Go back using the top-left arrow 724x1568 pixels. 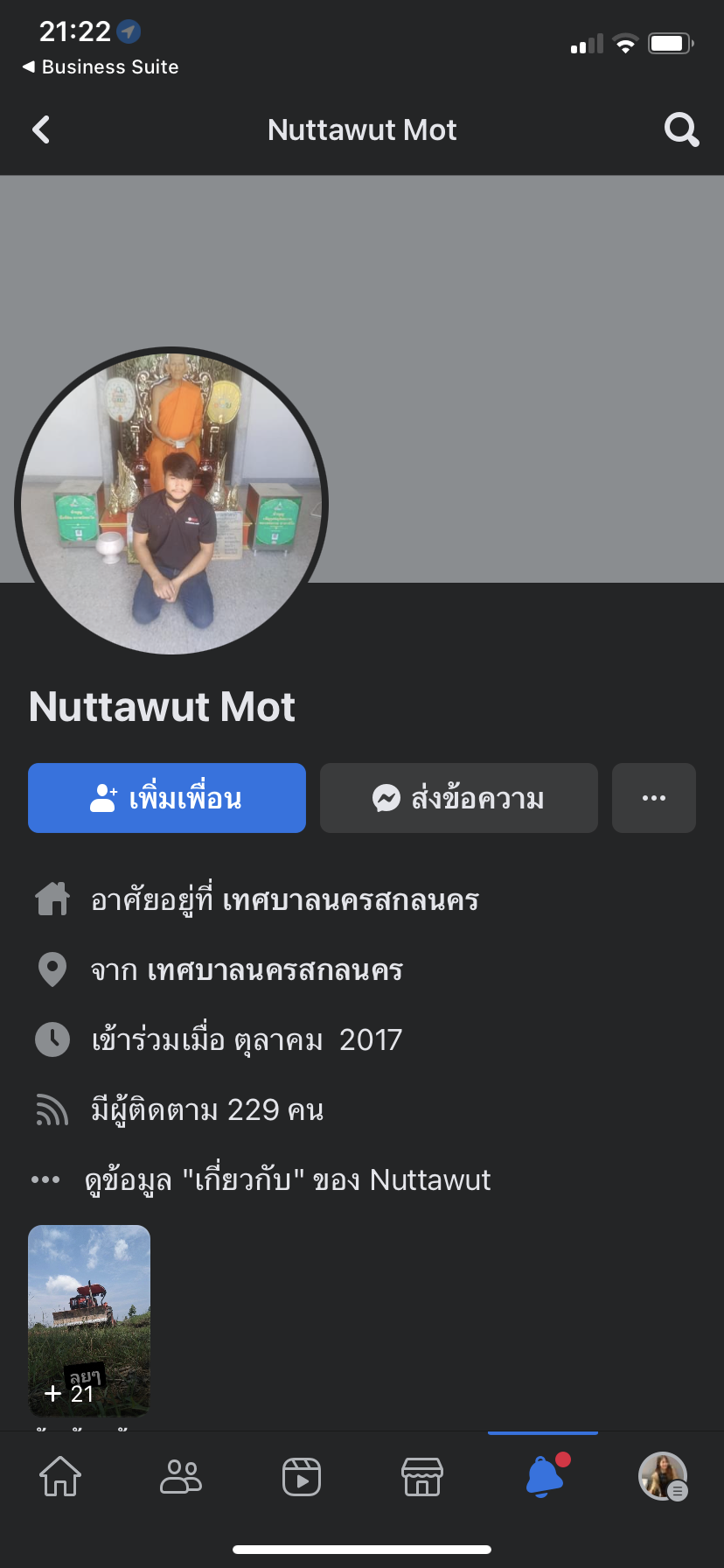pos(41,129)
